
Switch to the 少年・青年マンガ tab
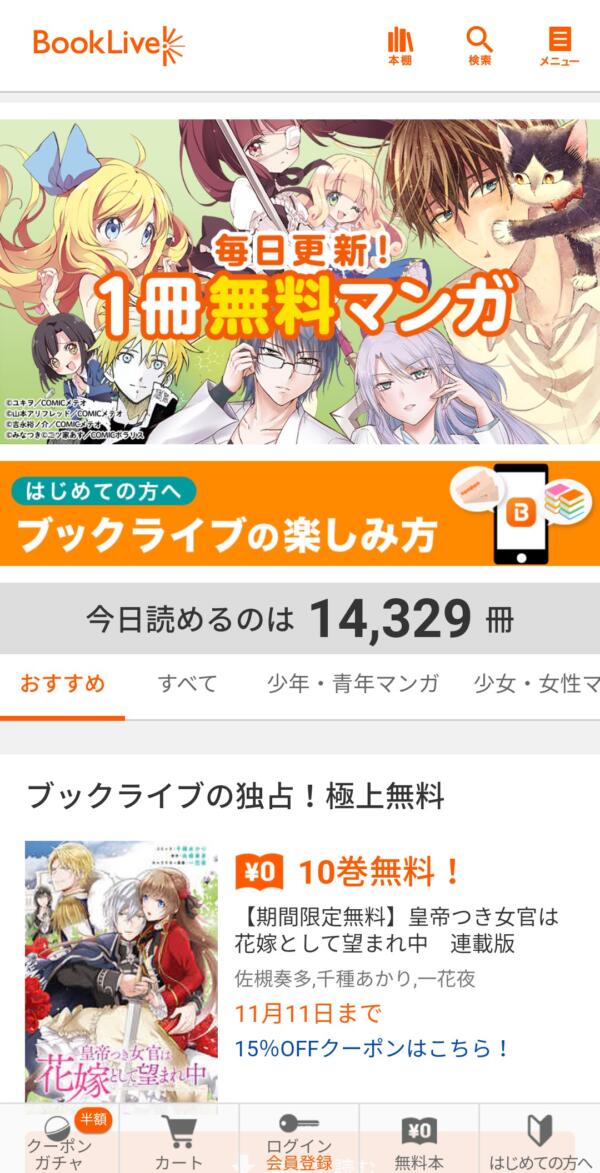(x=352, y=685)
